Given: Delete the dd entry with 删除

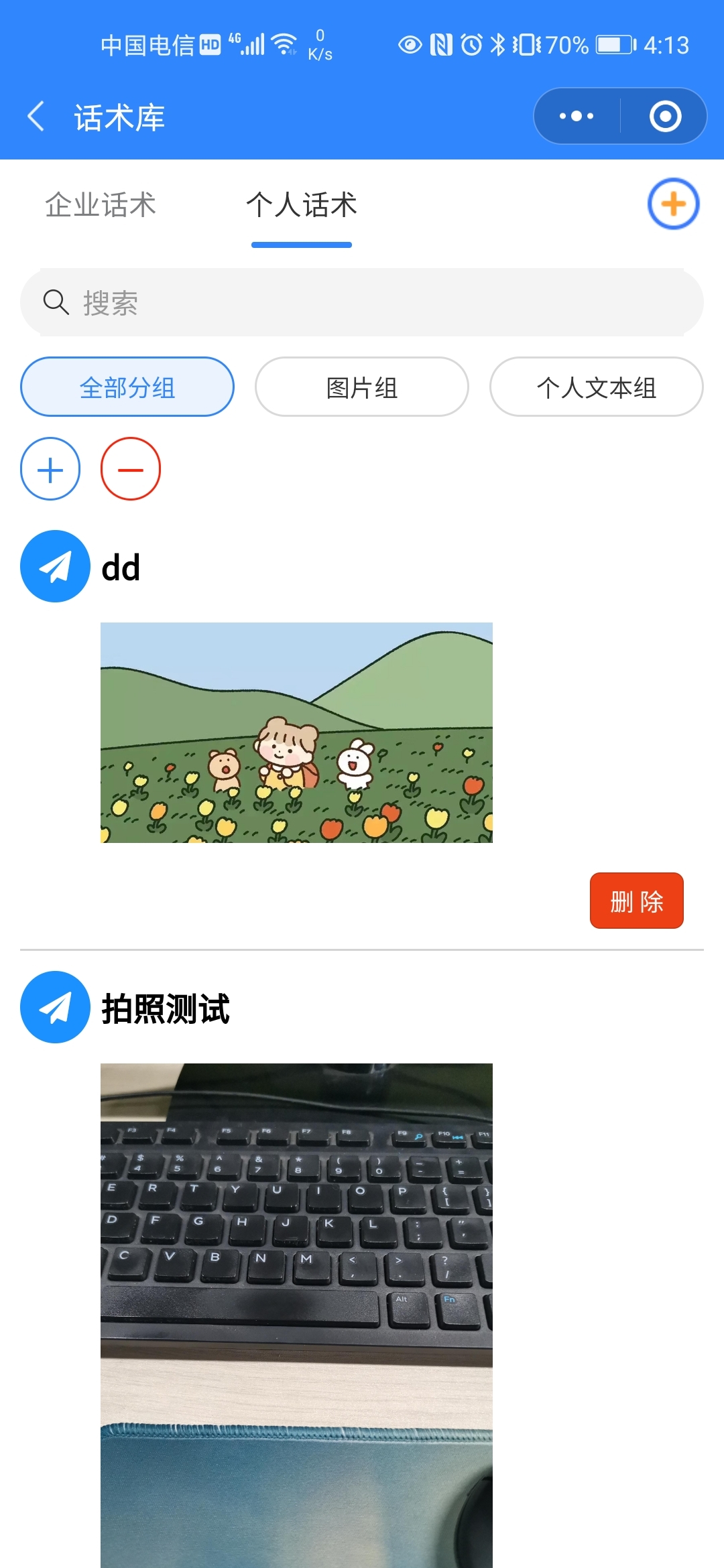Looking at the screenshot, I should coord(636,901).
